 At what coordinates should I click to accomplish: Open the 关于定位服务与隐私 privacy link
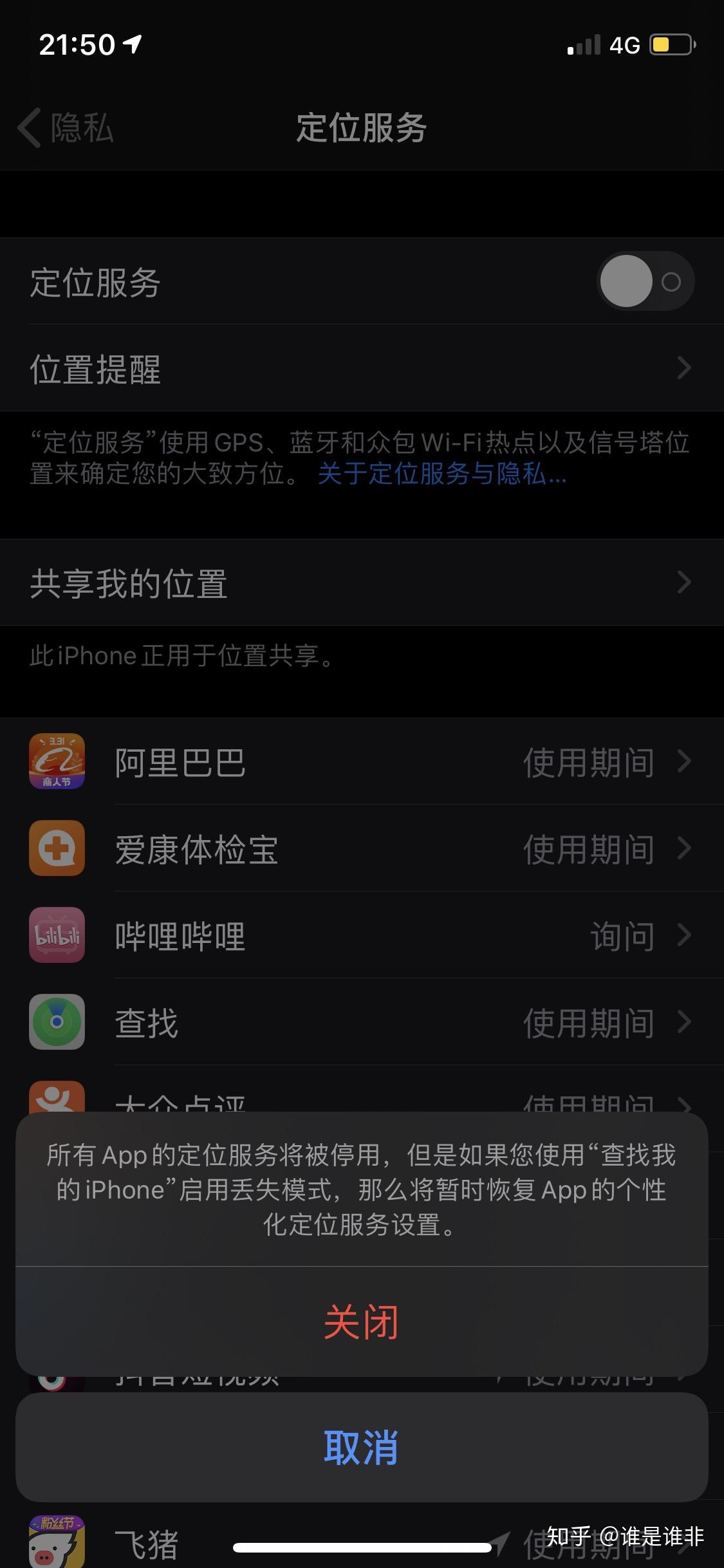441,477
